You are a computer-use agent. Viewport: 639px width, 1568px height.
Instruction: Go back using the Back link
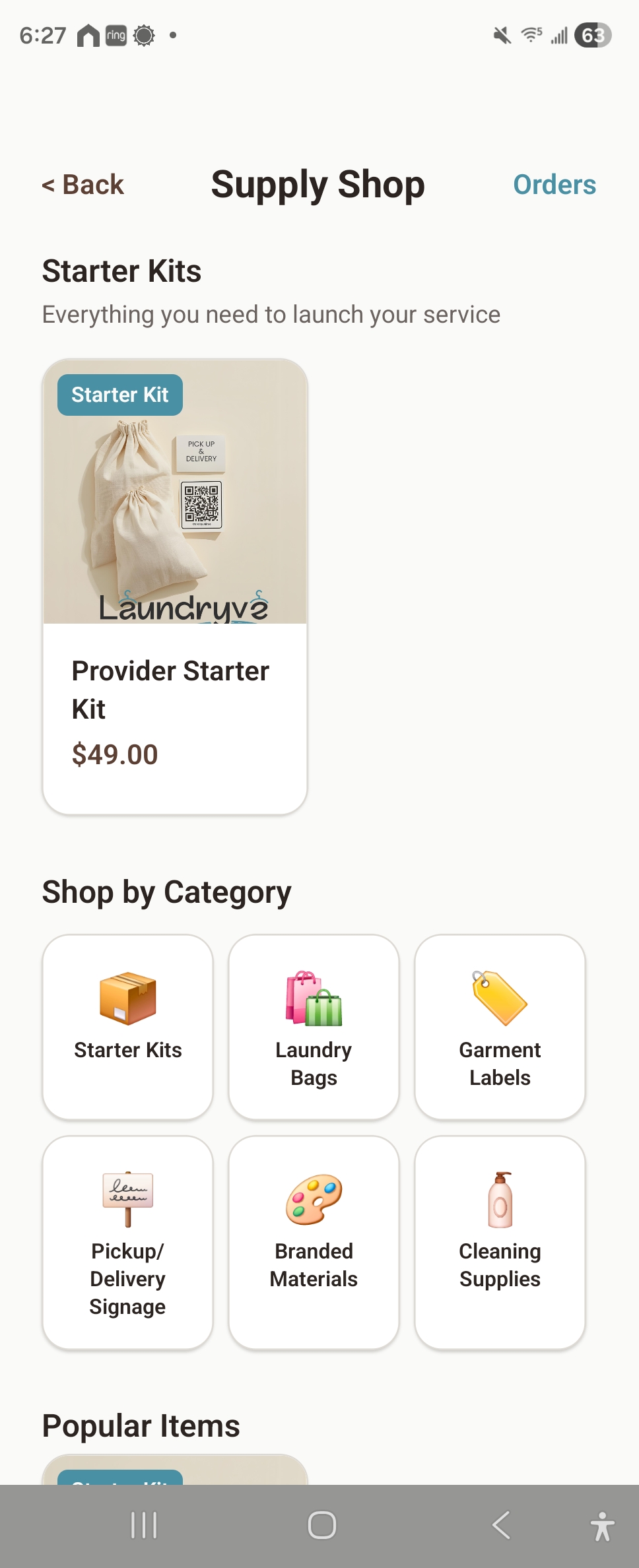pos(83,185)
